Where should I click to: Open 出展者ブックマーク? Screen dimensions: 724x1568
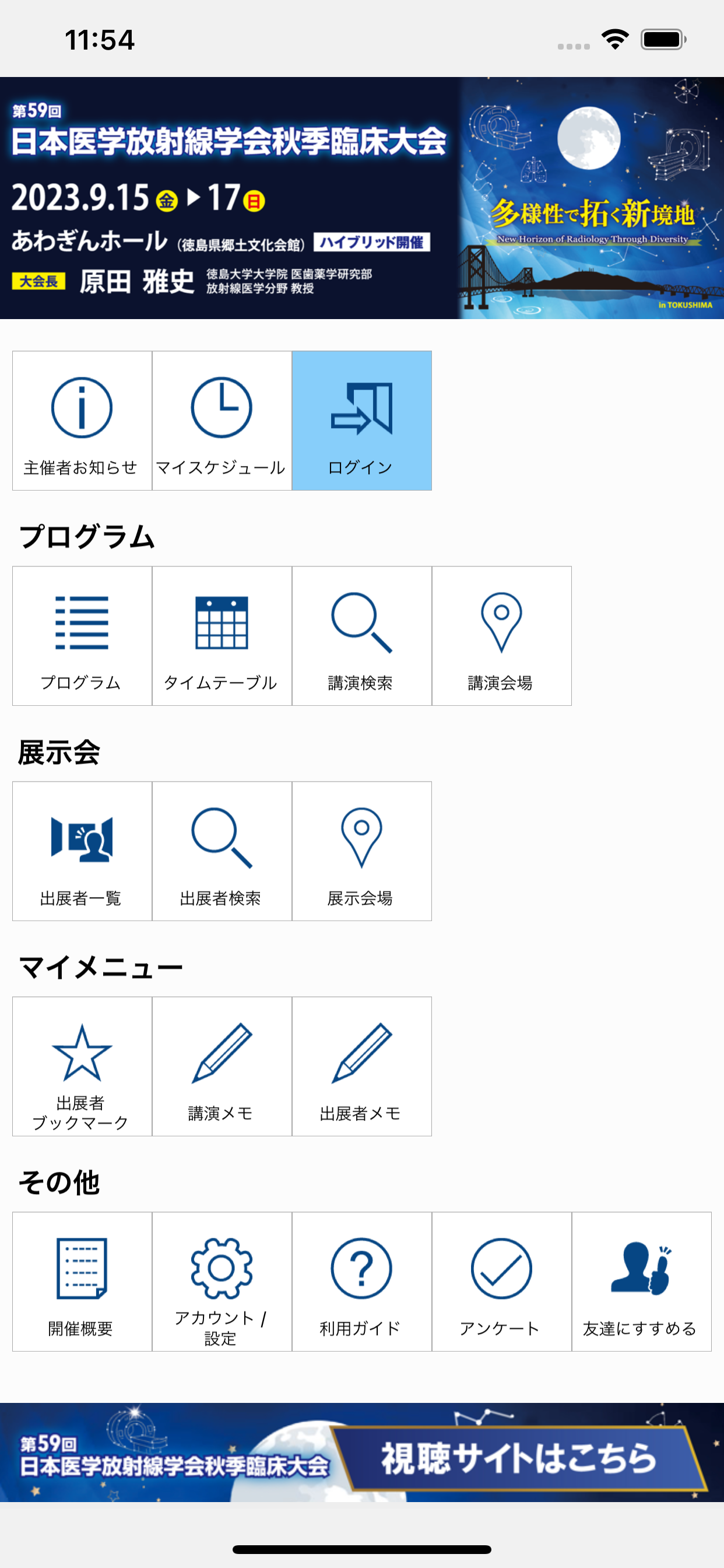pos(82,1066)
